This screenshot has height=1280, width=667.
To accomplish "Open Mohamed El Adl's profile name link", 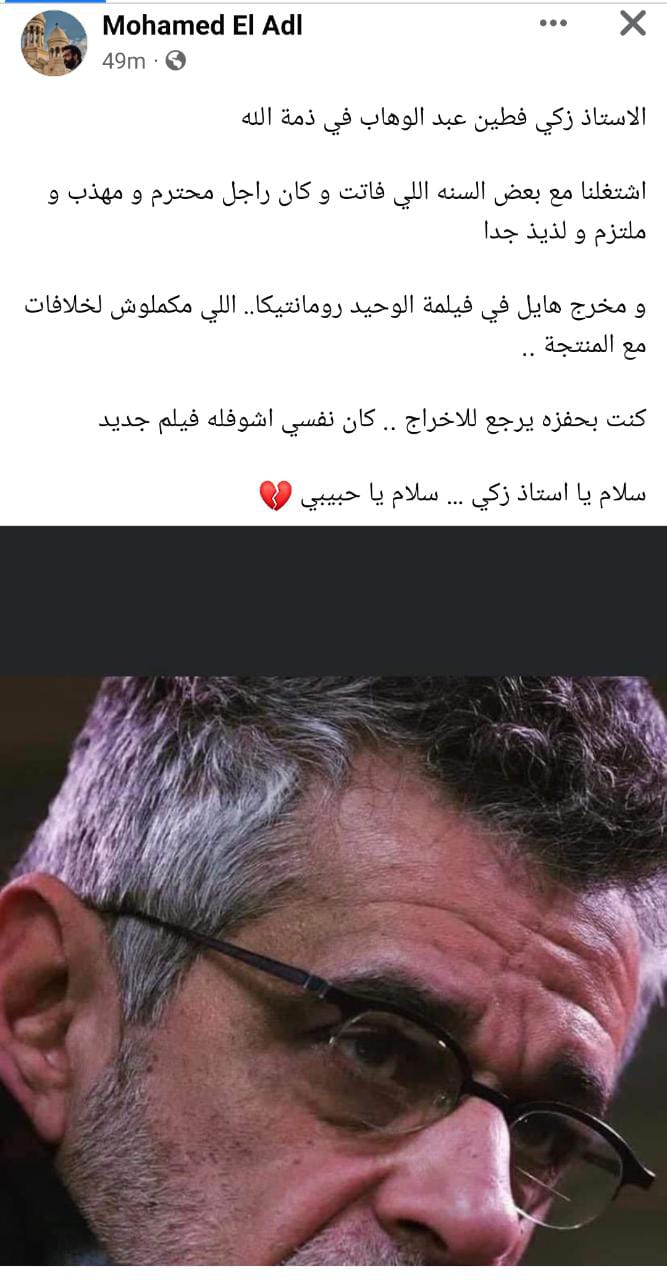I will tap(201, 24).
